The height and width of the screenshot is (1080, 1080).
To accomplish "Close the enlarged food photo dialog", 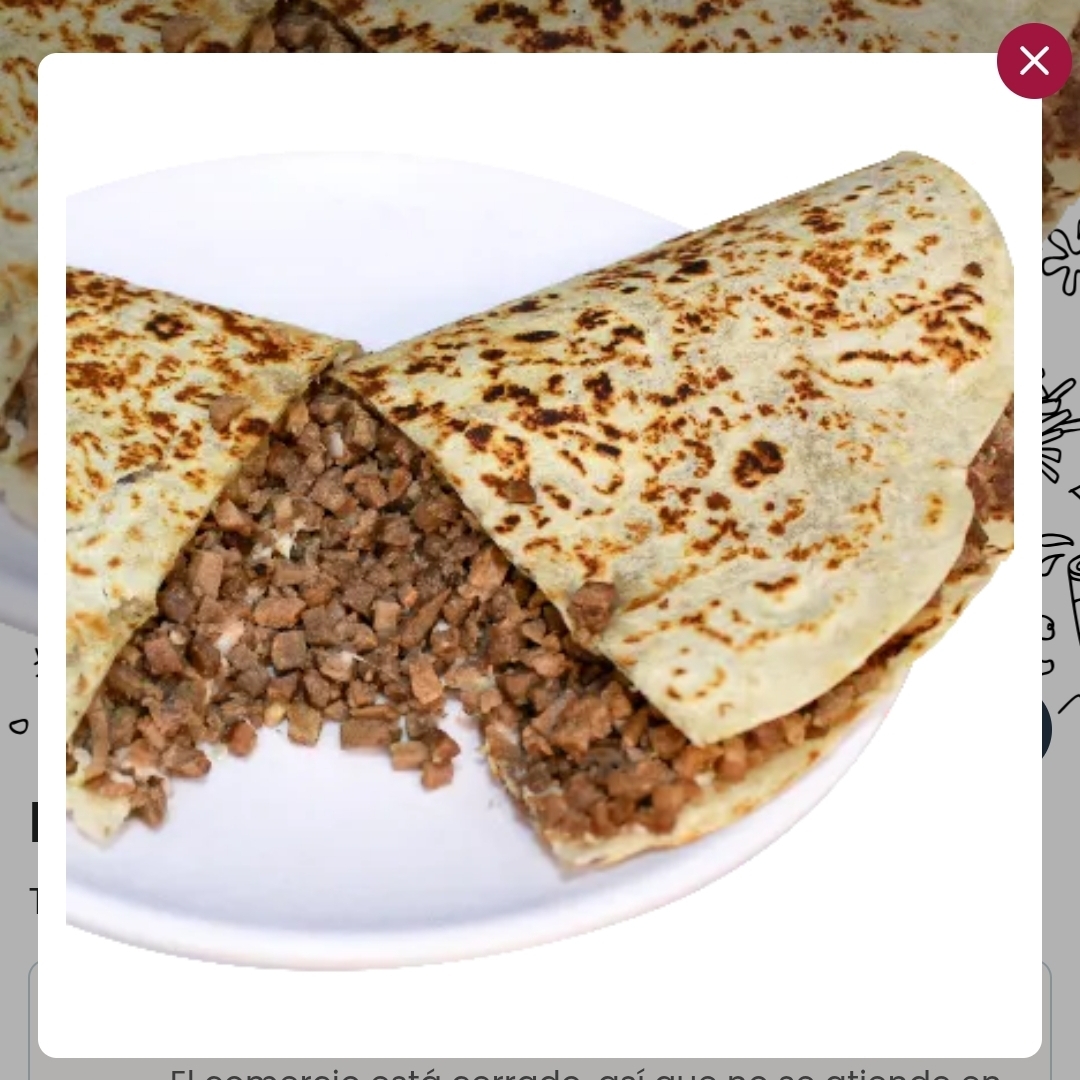I will [1034, 61].
